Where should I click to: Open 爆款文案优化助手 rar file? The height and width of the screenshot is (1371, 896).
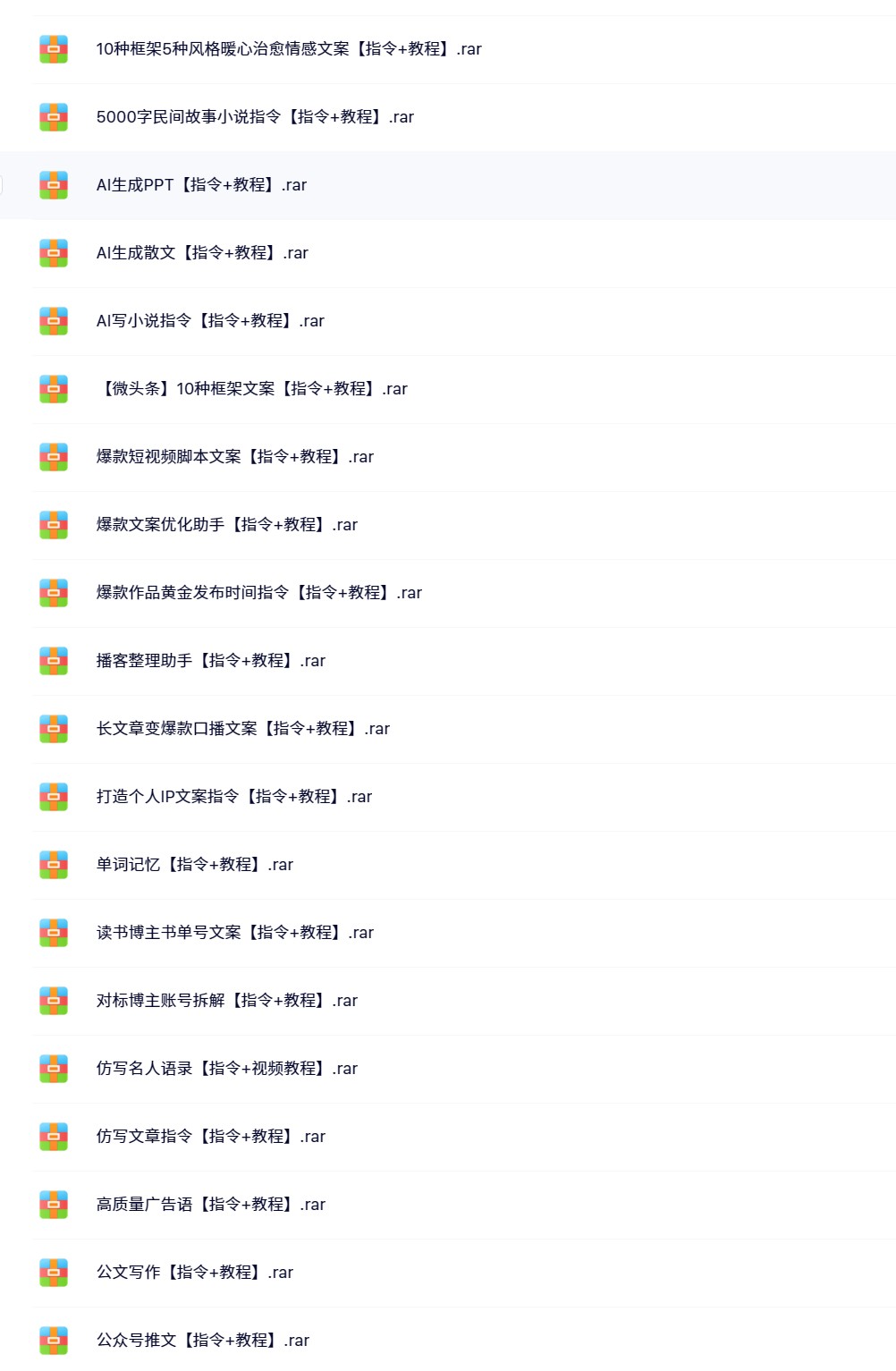[x=226, y=525]
